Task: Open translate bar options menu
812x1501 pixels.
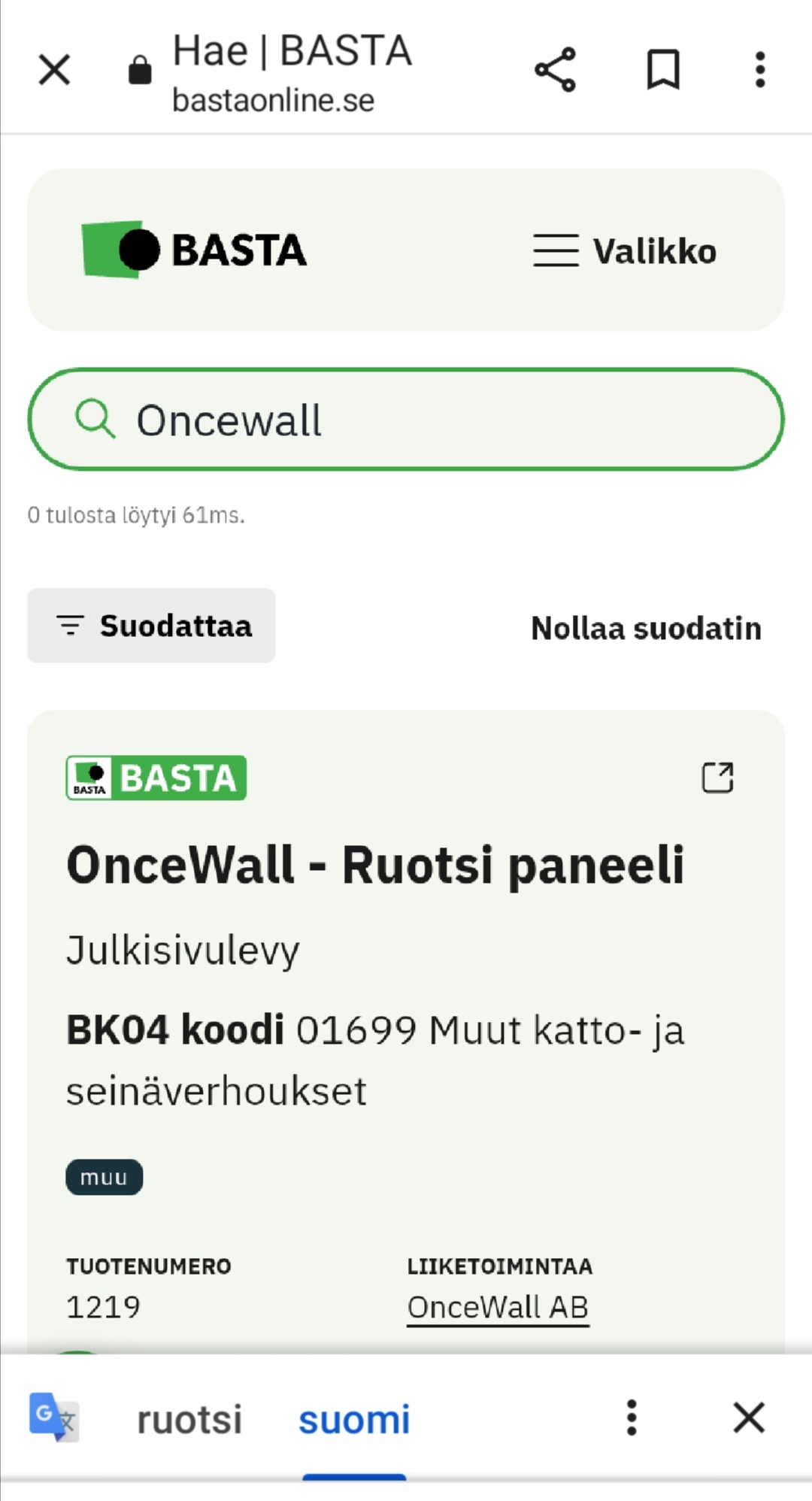Action: (632, 1418)
